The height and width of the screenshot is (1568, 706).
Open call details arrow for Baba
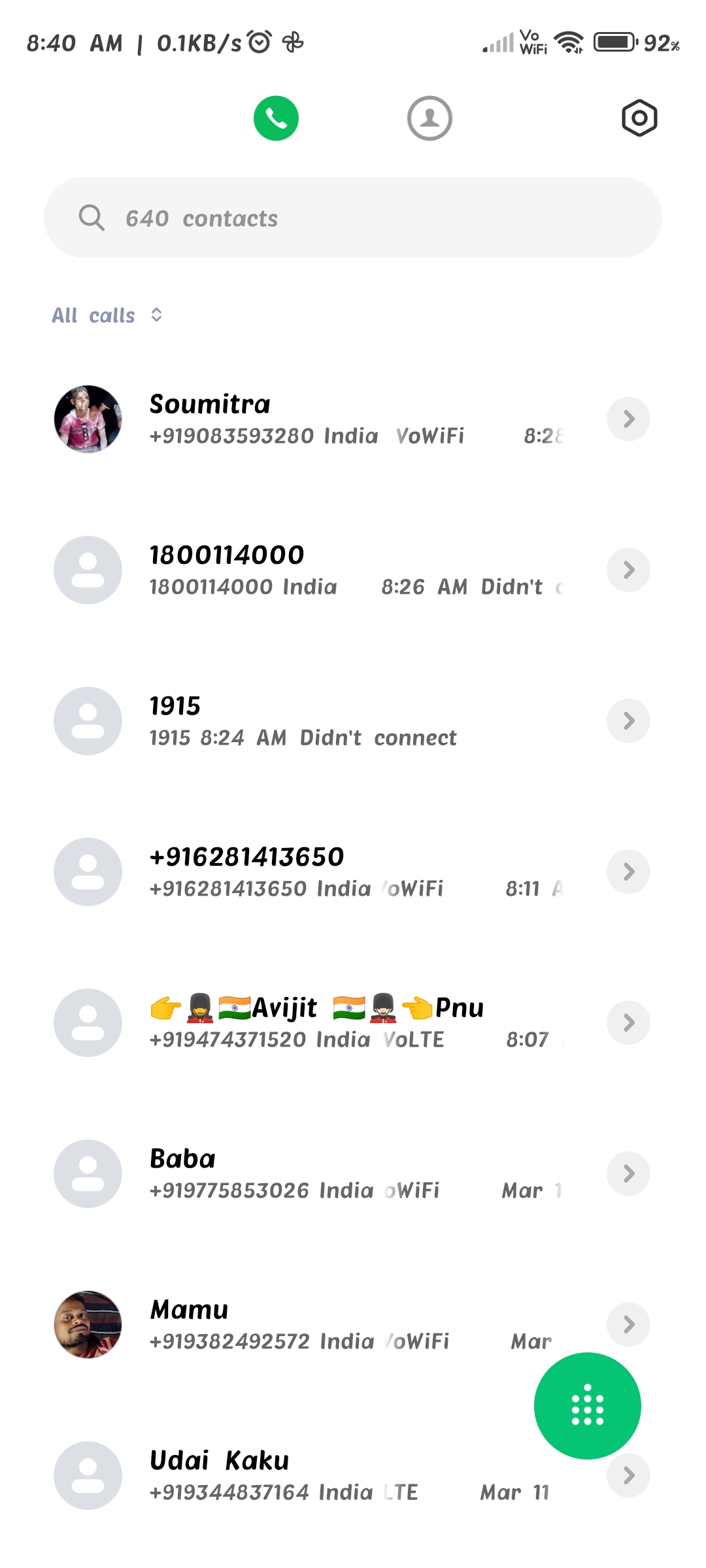coord(628,1173)
